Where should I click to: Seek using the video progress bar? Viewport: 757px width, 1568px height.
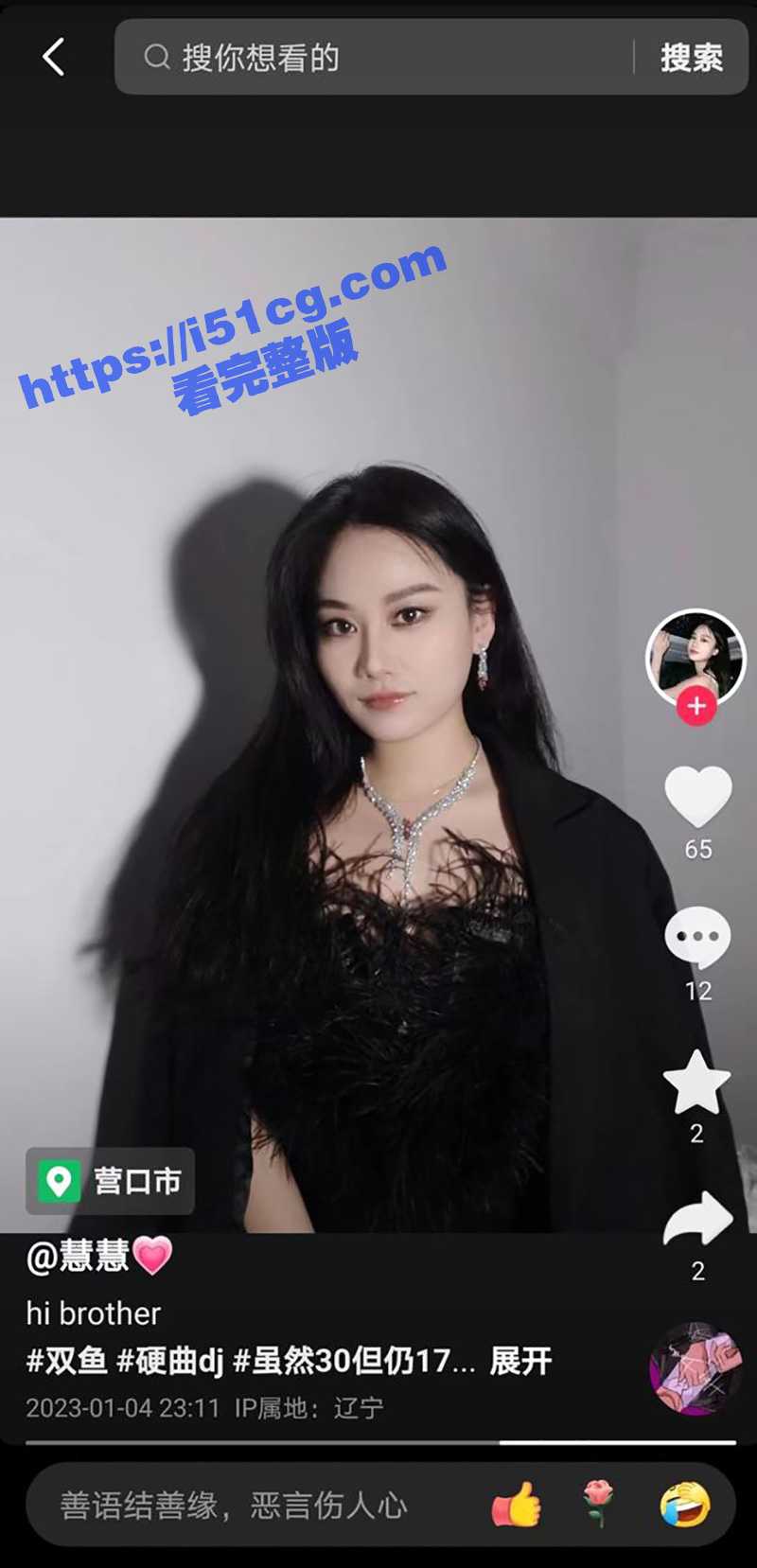[x=378, y=1442]
